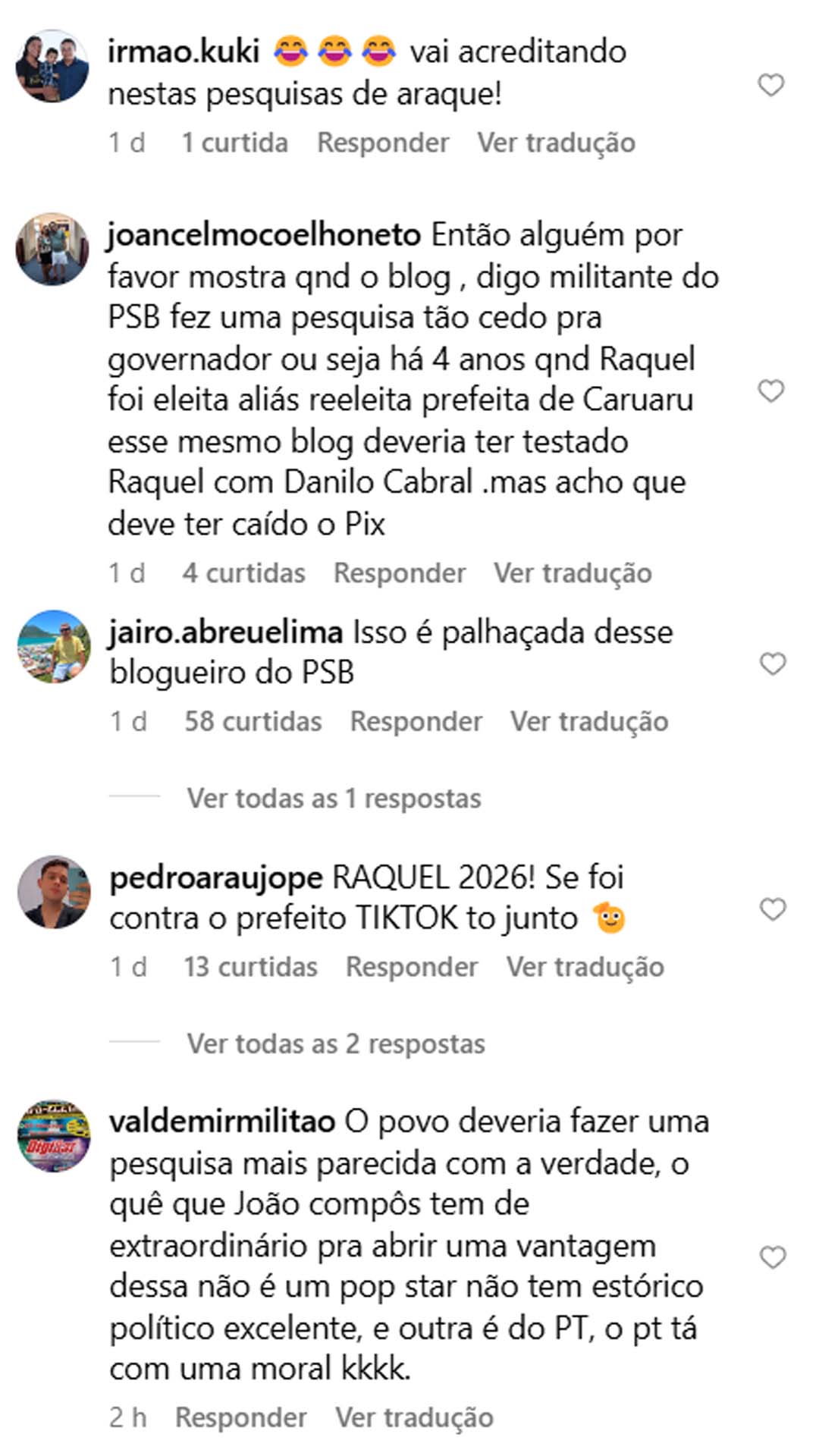Like irmao.kuki's comment
Image resolution: width=819 pixels, height=1456 pixels.
(770, 85)
